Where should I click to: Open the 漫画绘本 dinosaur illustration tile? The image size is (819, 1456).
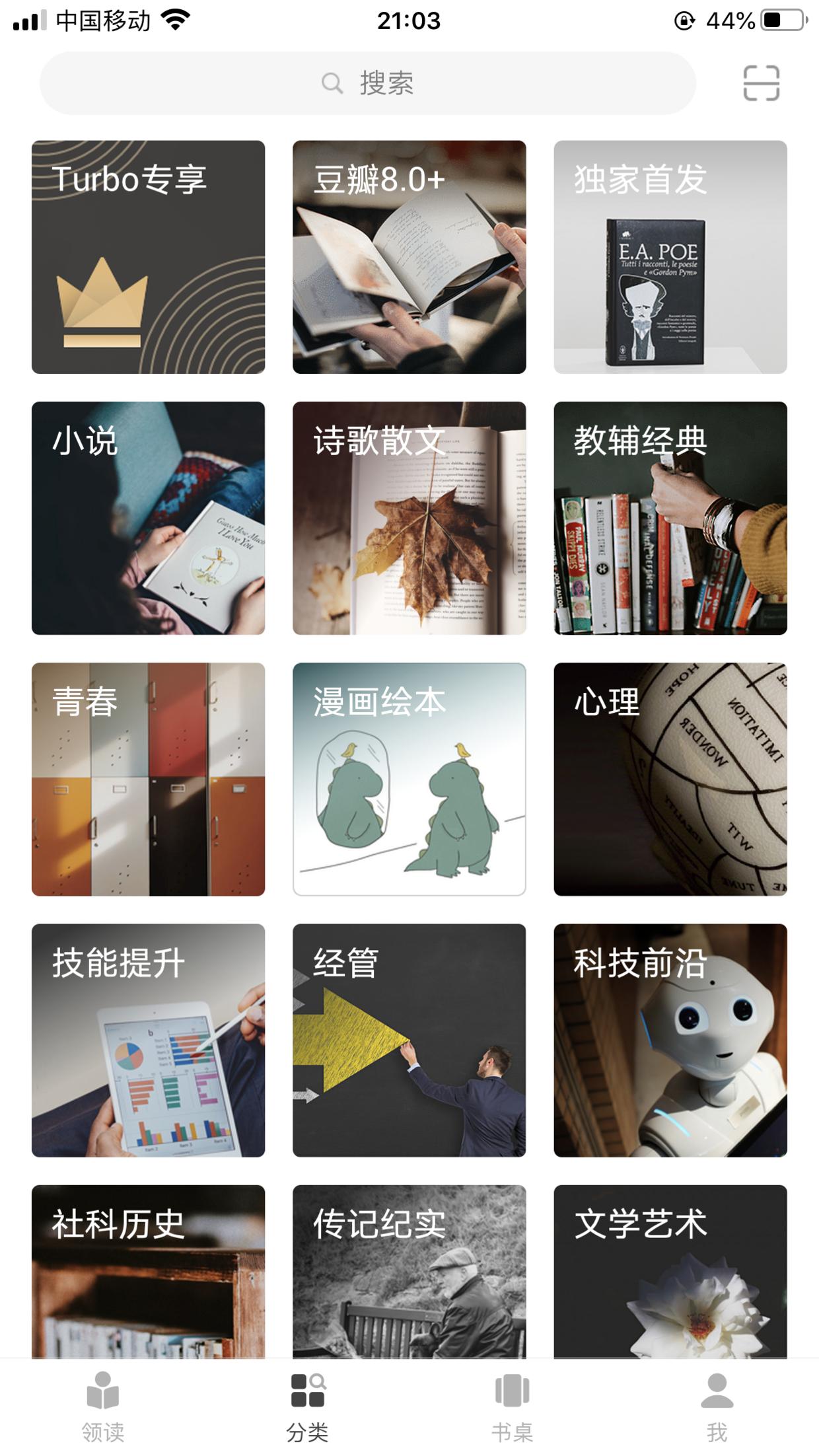[408, 780]
